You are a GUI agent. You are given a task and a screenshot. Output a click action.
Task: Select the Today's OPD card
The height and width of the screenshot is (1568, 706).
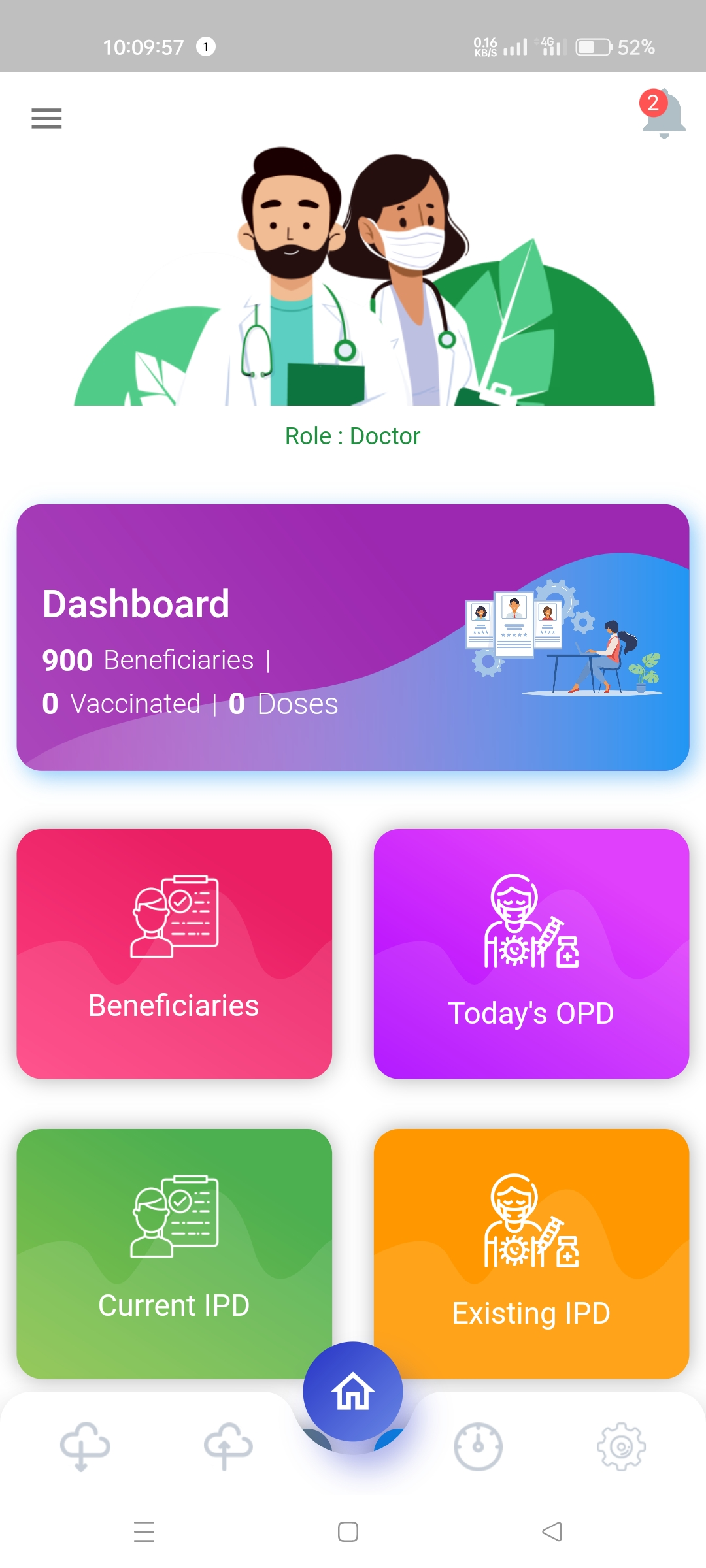click(531, 954)
